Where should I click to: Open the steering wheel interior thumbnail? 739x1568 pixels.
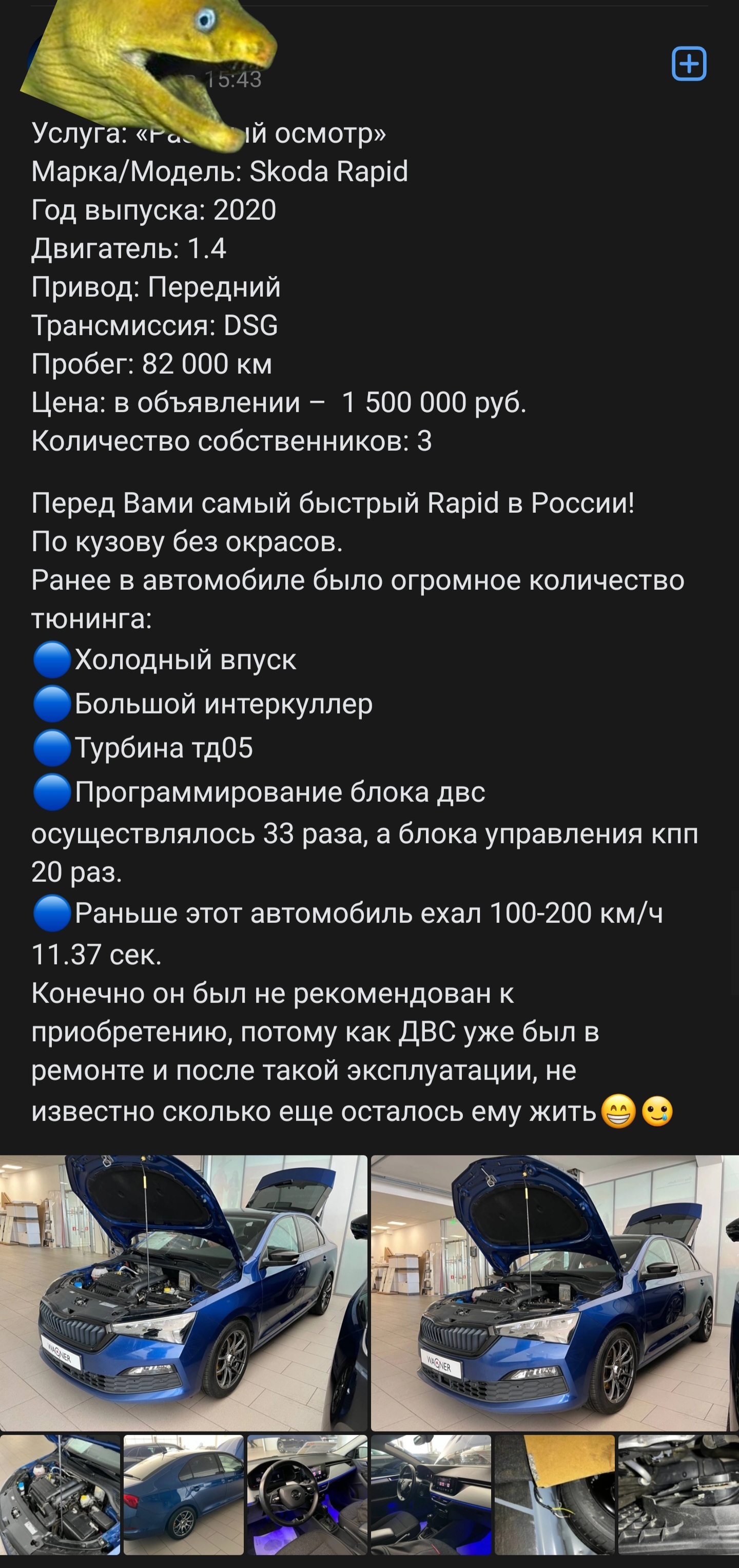307,1495
